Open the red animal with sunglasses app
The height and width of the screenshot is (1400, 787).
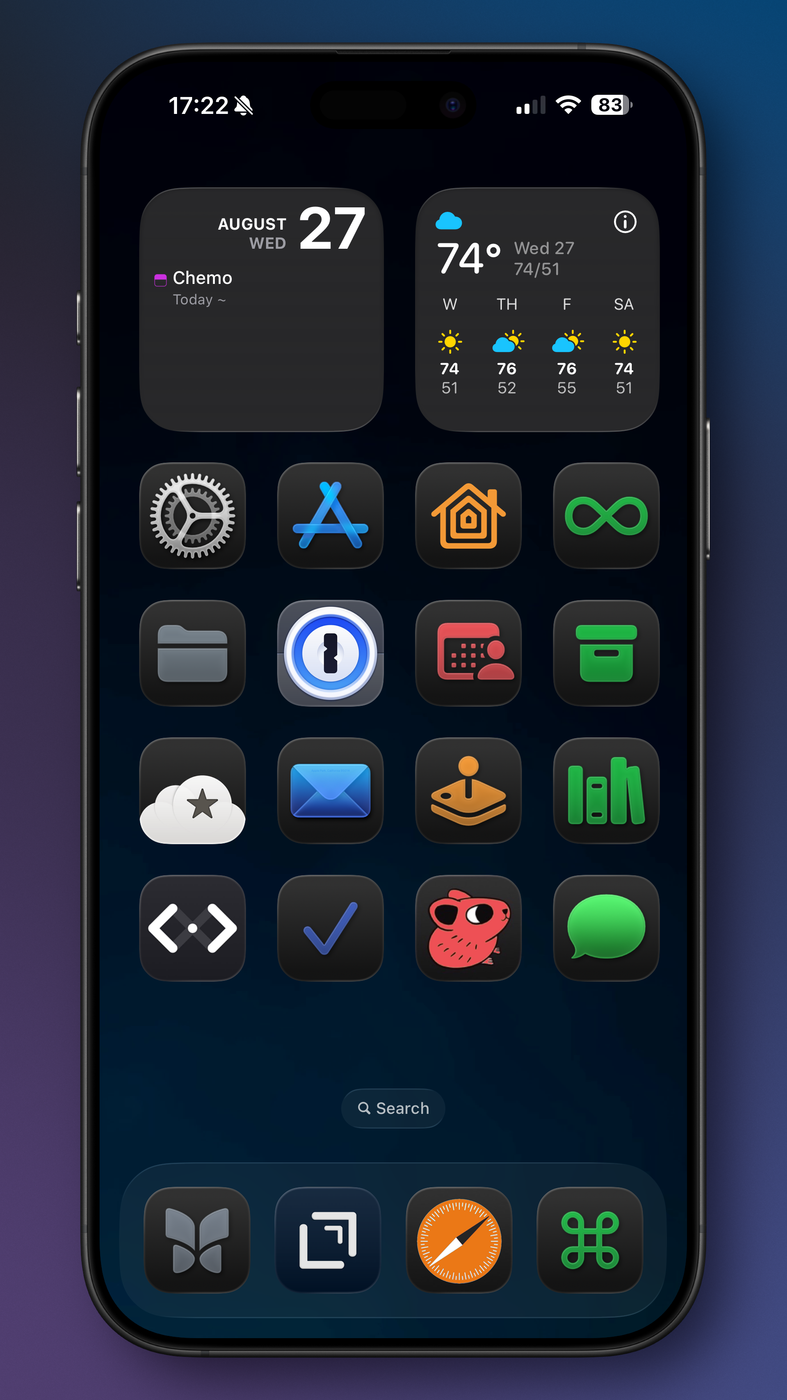[468, 929]
